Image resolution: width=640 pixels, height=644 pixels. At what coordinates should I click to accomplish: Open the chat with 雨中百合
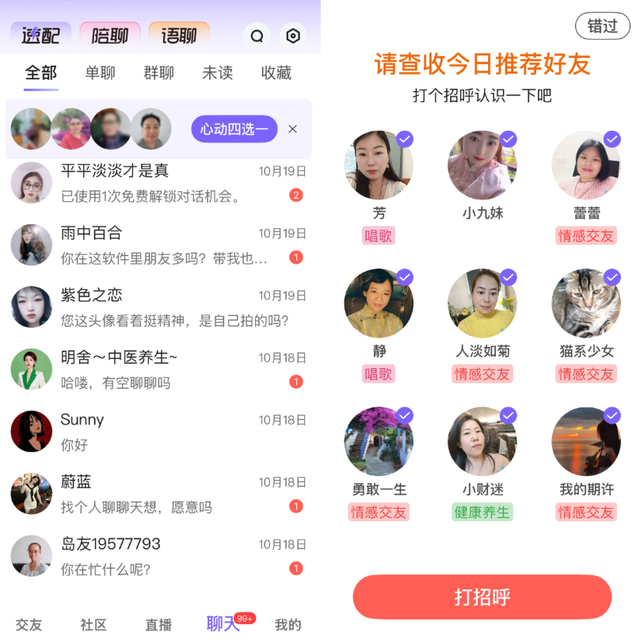click(x=159, y=245)
